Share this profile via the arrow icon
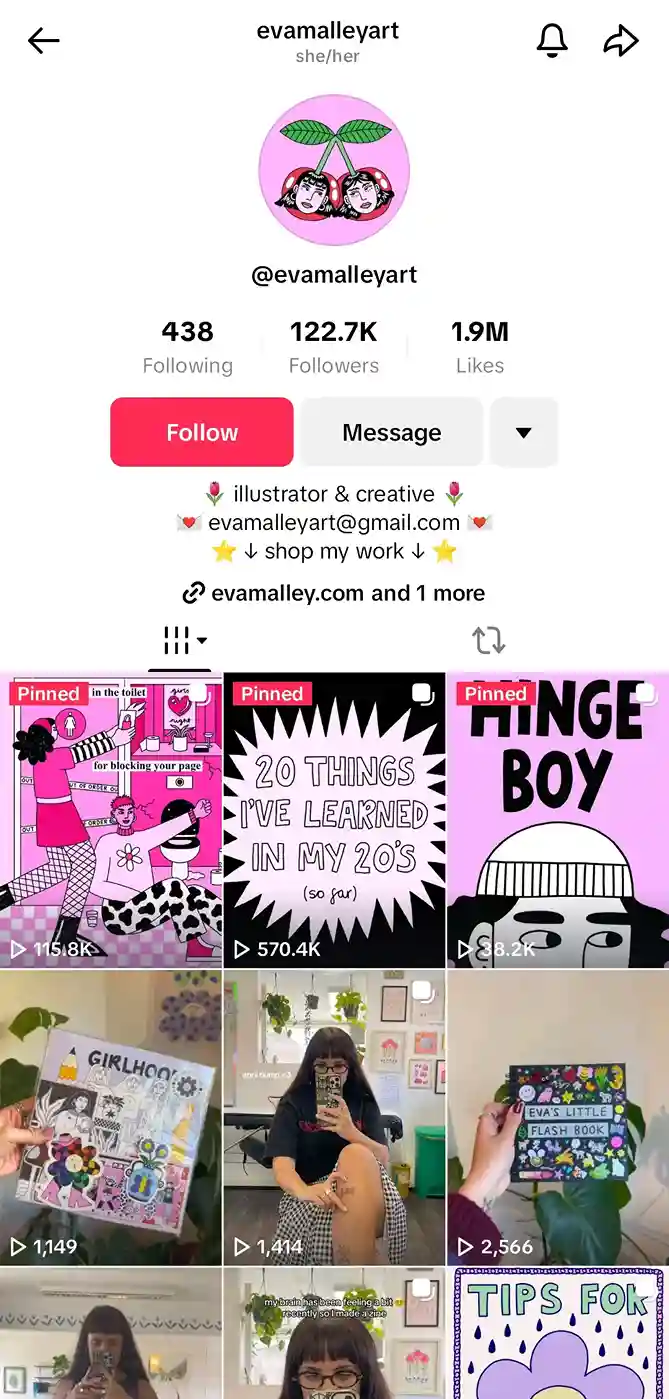669x1399 pixels. point(620,40)
